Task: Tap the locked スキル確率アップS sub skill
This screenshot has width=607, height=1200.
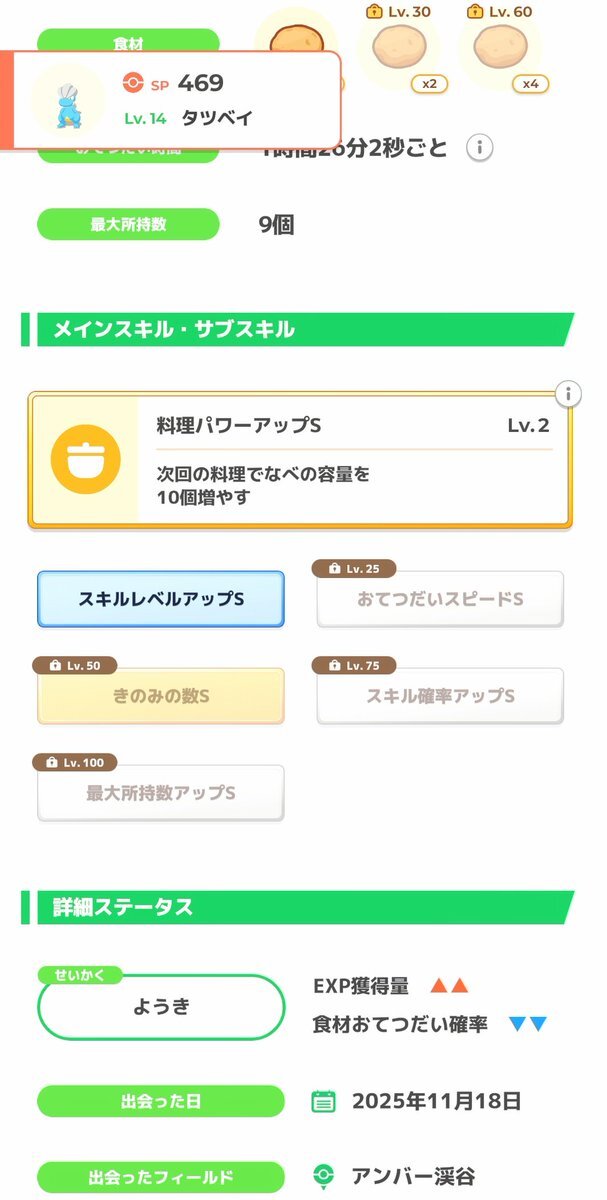Action: coord(440,696)
